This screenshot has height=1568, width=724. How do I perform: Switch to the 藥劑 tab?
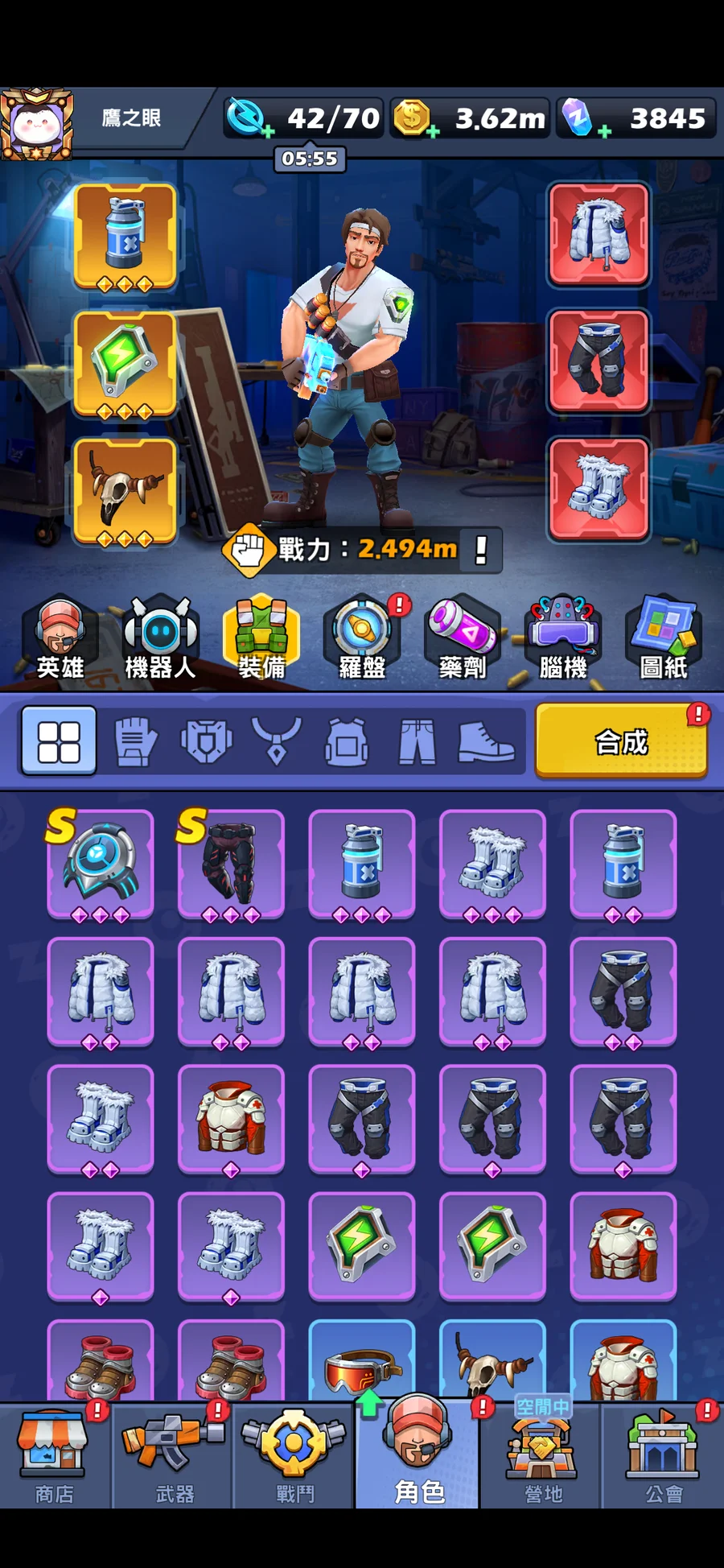[463, 638]
